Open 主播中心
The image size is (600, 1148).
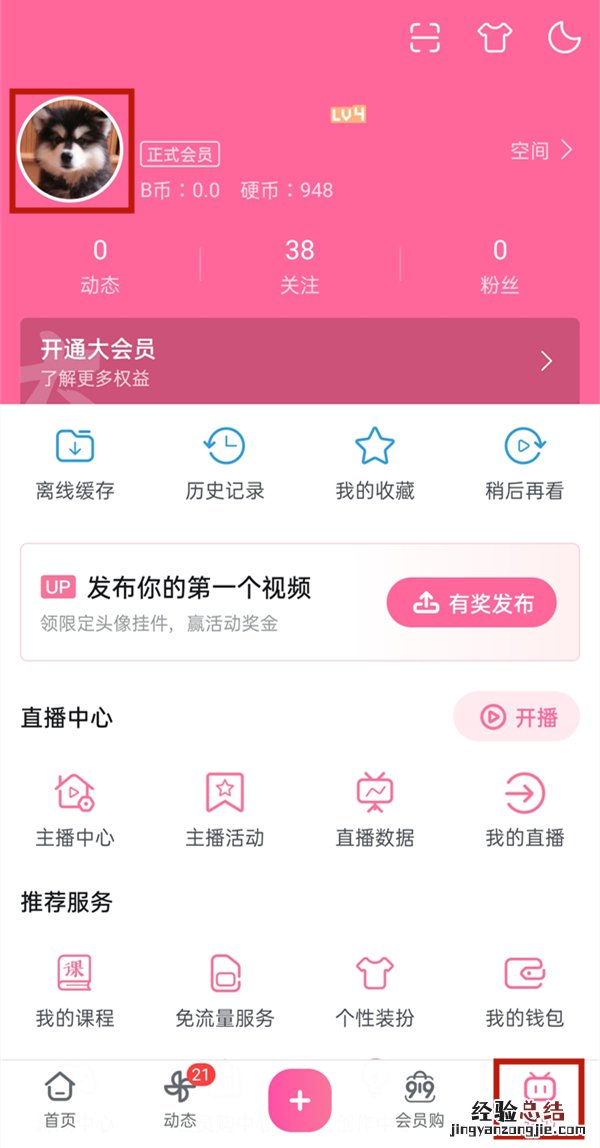point(75,810)
